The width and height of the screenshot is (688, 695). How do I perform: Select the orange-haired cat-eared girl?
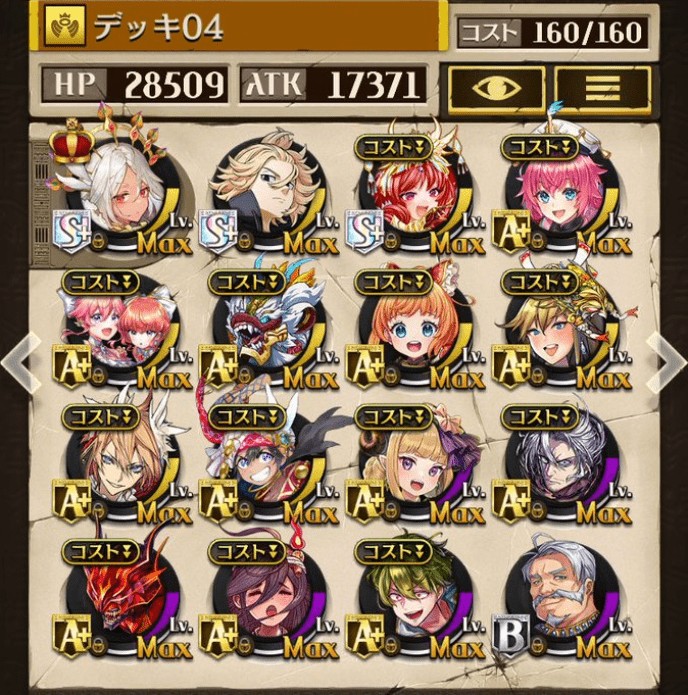click(408, 330)
